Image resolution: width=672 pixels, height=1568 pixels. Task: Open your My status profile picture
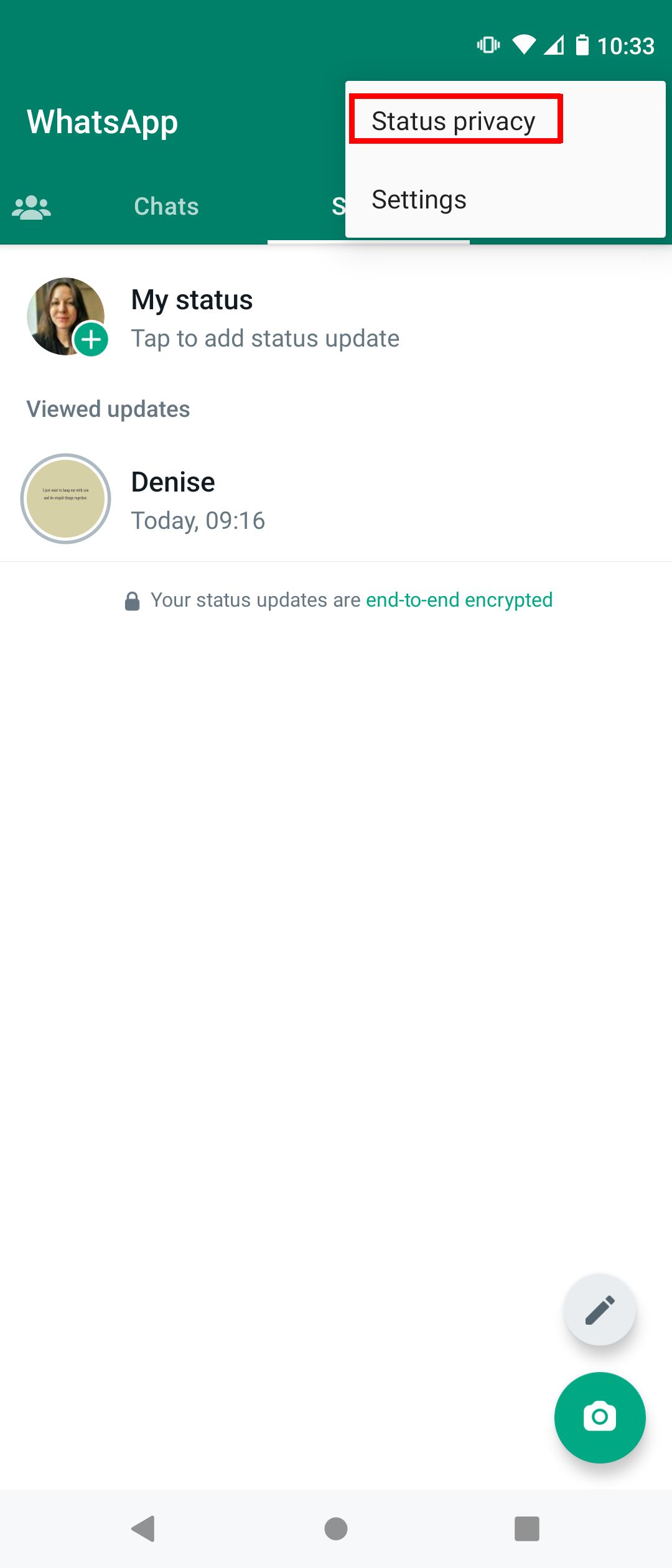(x=65, y=316)
